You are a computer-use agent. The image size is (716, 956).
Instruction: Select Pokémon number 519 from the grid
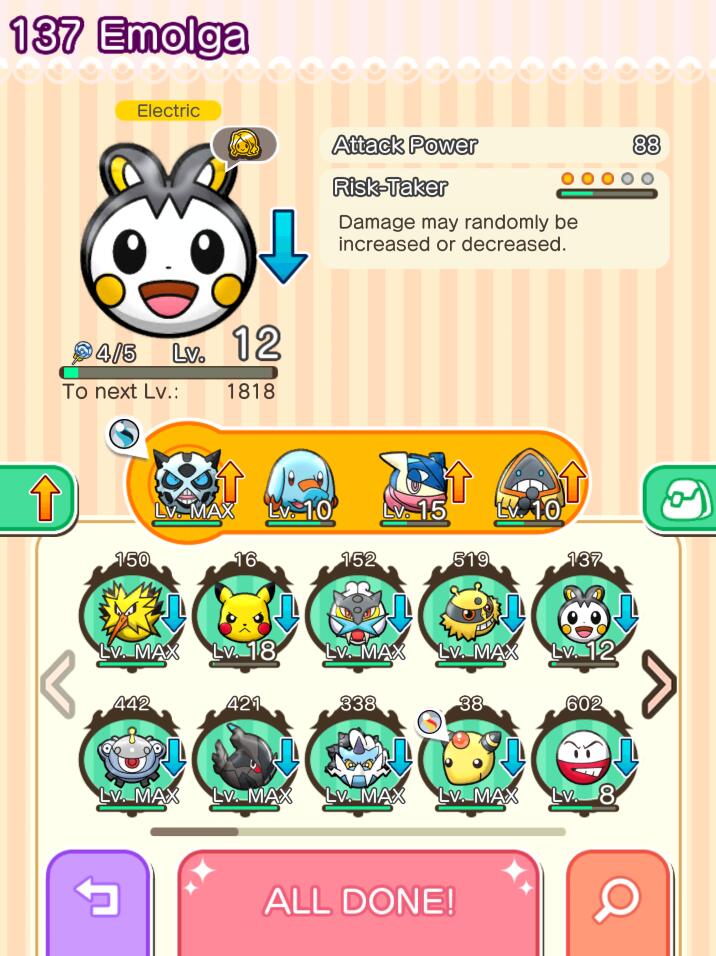[472, 612]
